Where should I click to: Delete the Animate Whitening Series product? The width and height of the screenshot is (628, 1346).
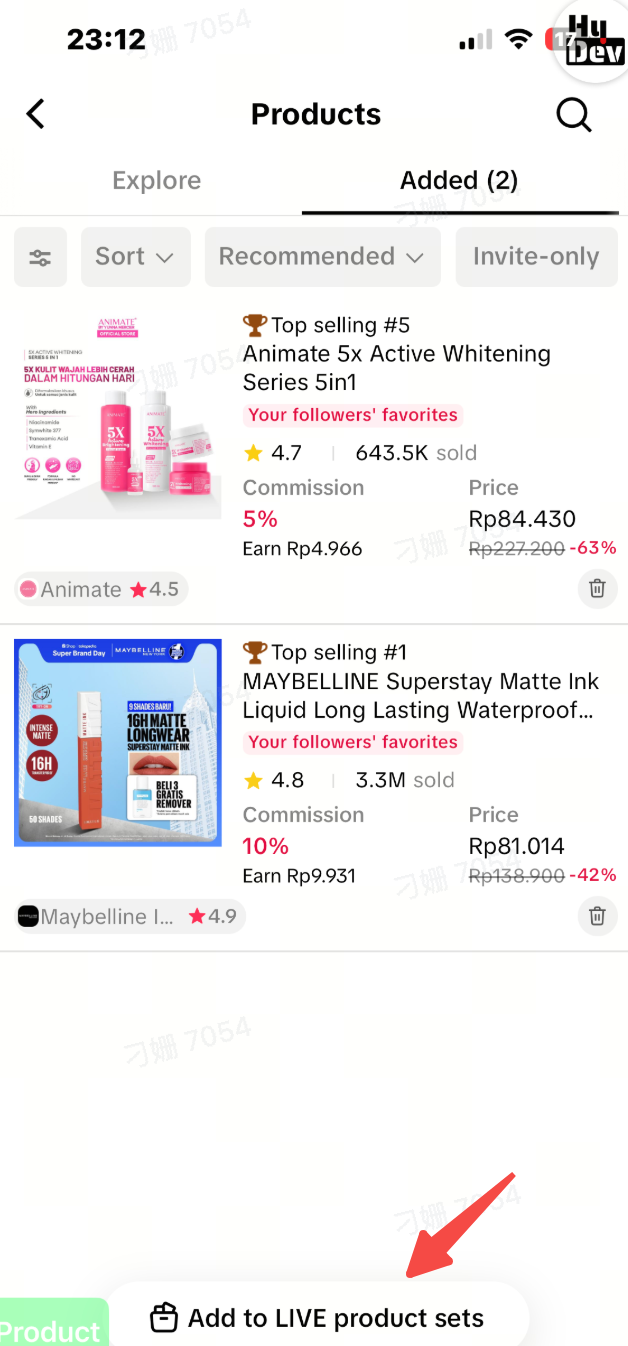(597, 588)
